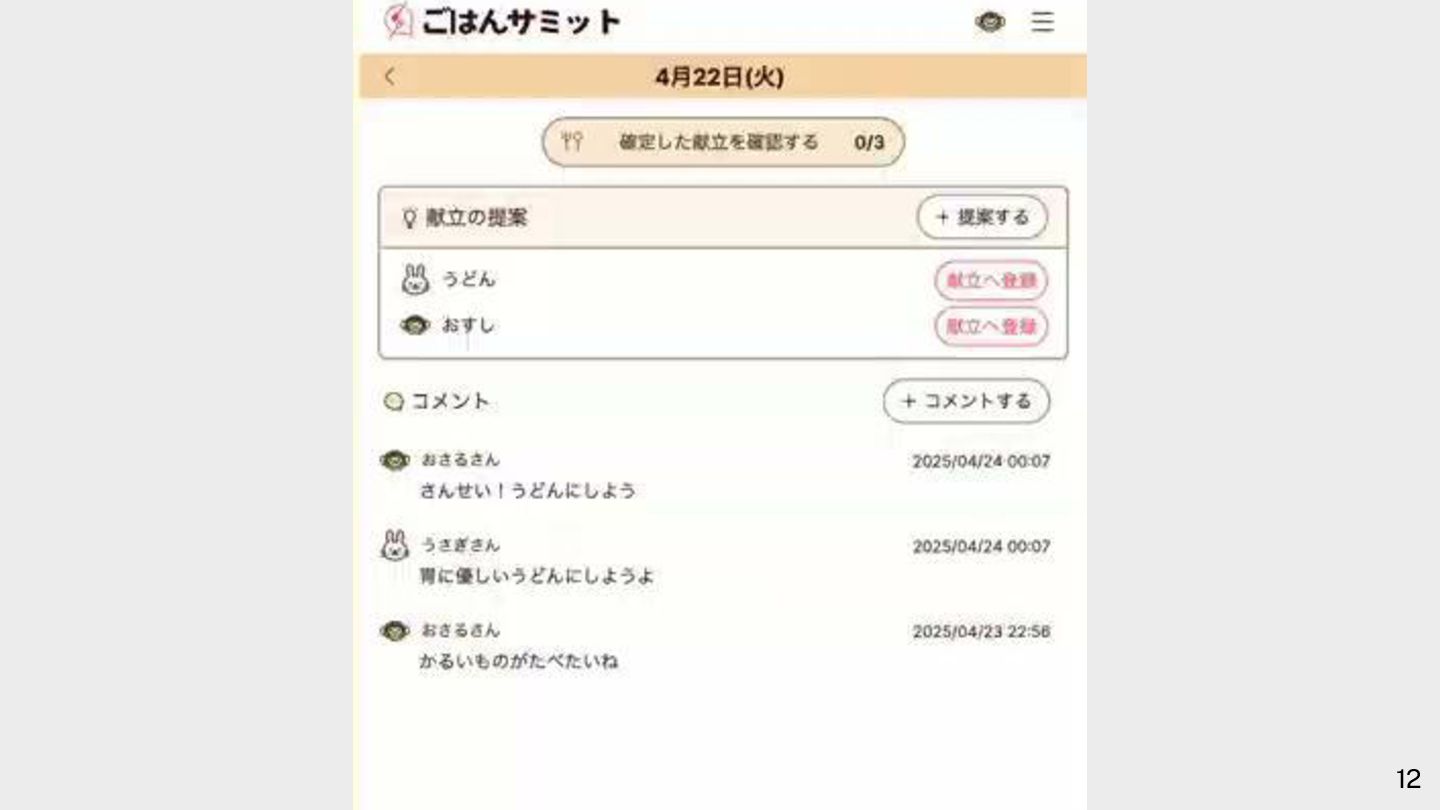
Task: Go back with the left arrow
Action: click(389, 77)
